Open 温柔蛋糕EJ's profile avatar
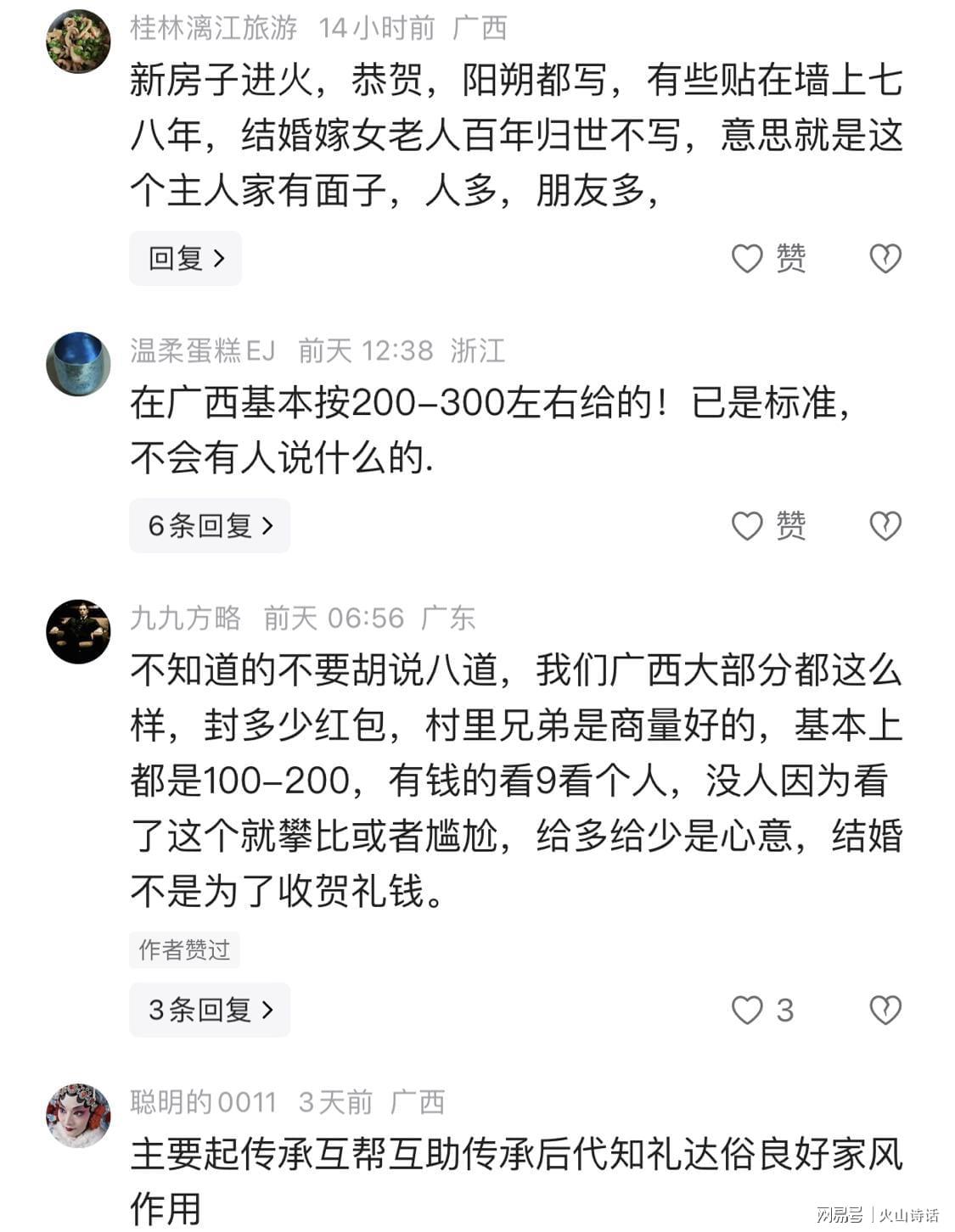This screenshot has height=1232, width=955. click(78, 364)
